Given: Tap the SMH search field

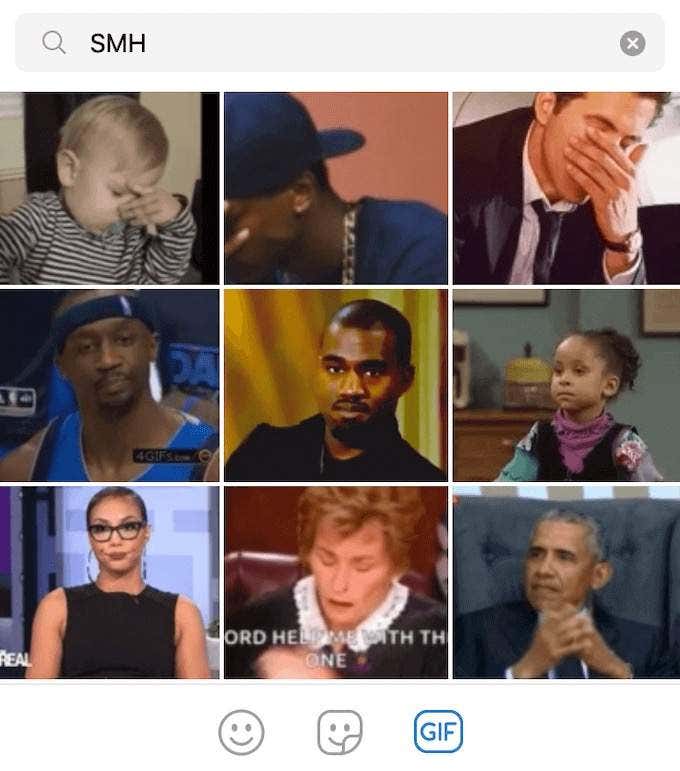Looking at the screenshot, I should point(340,43).
